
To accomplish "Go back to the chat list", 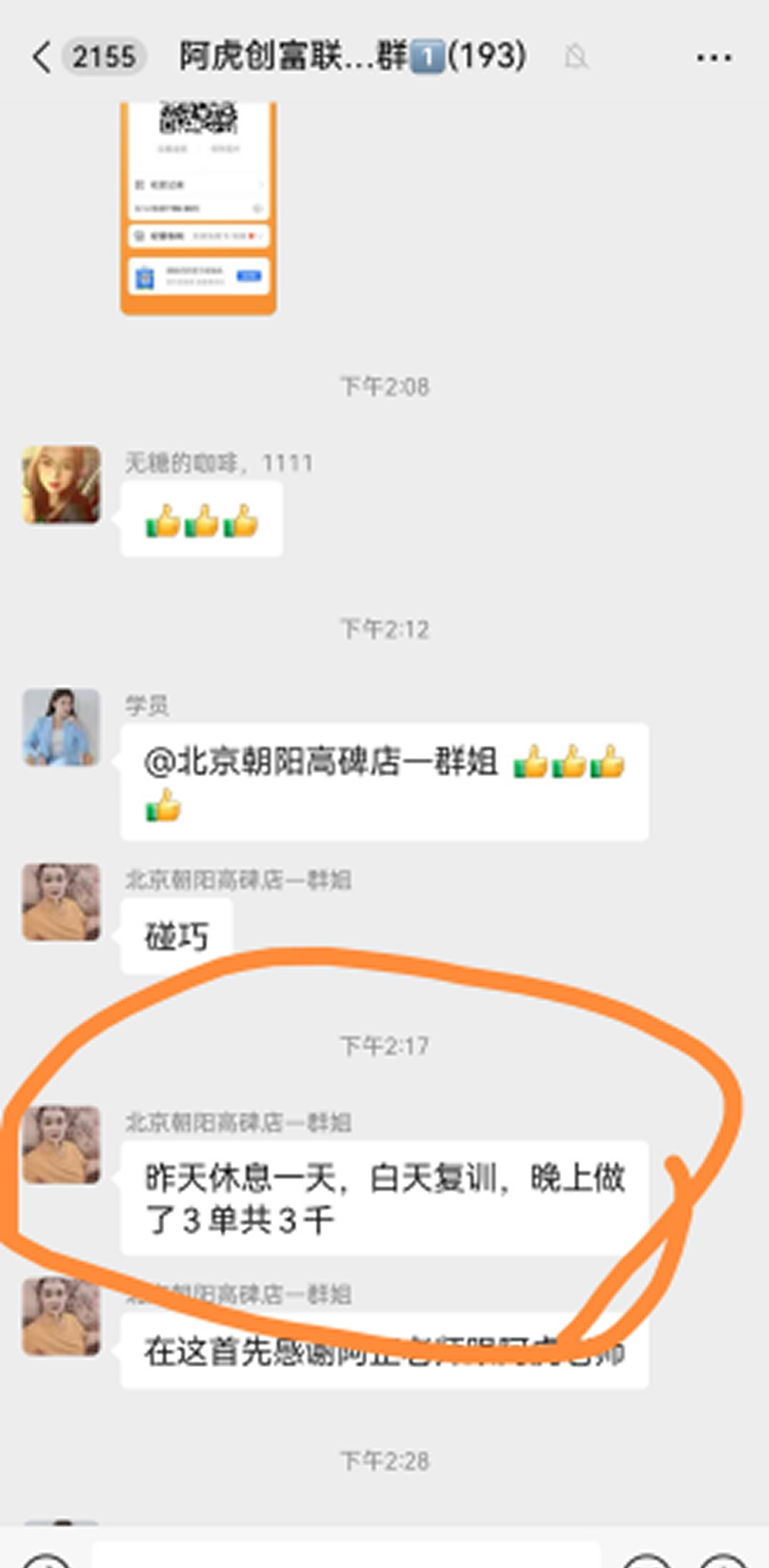I will click(42, 58).
